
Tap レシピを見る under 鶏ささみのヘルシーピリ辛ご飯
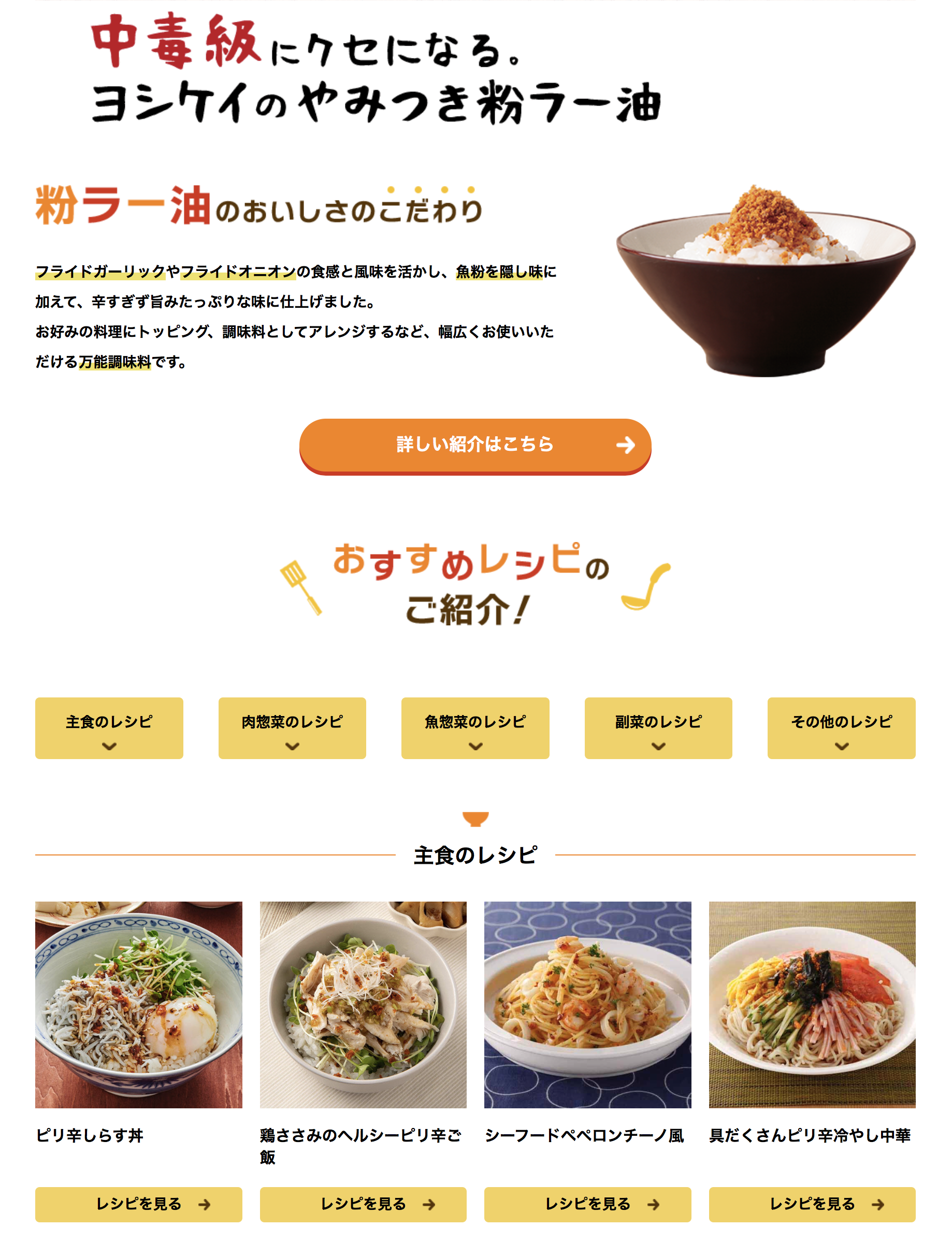pyautogui.click(x=363, y=1204)
